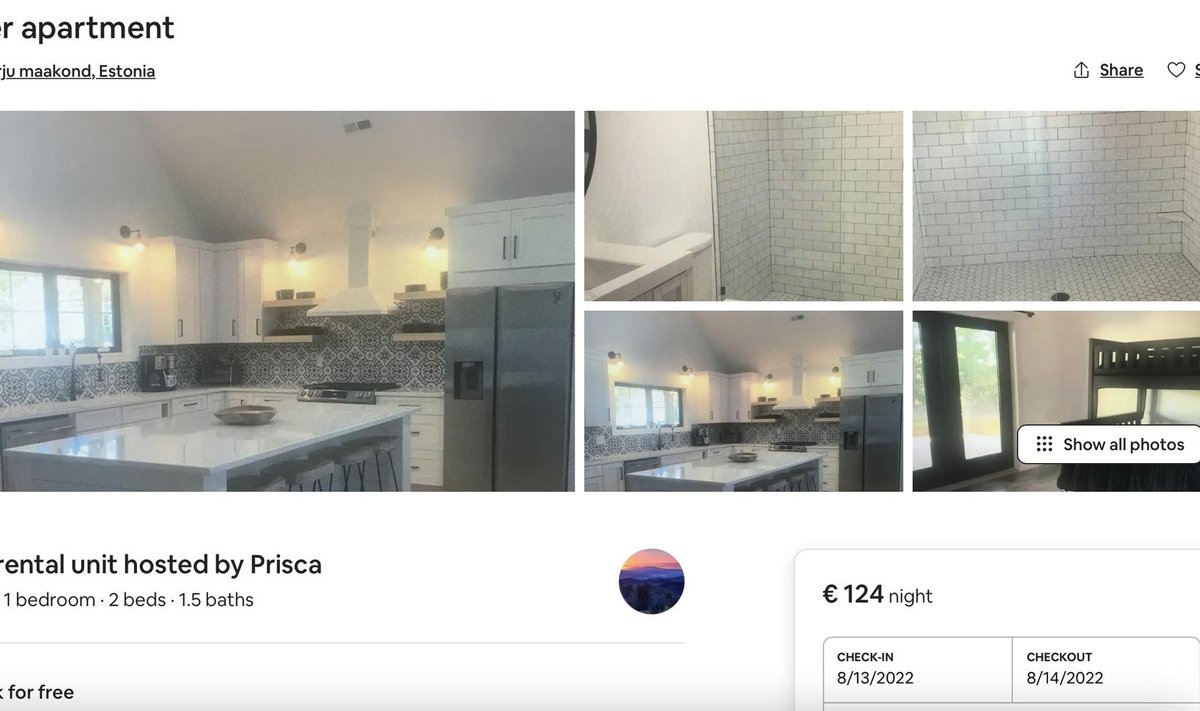View host Prisca's profile picture

tap(652, 581)
